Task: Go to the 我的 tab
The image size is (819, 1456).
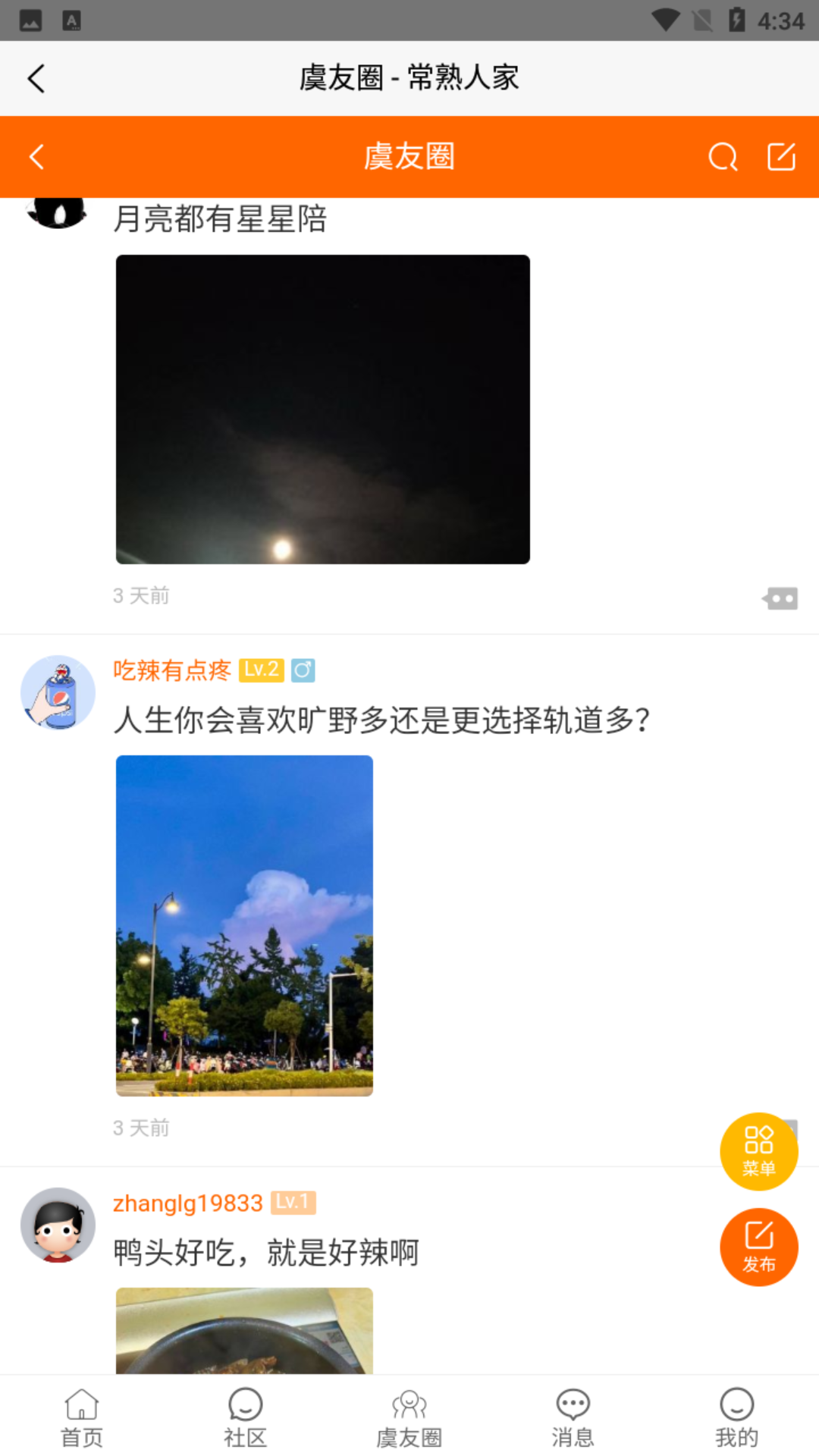Action: click(x=736, y=1415)
